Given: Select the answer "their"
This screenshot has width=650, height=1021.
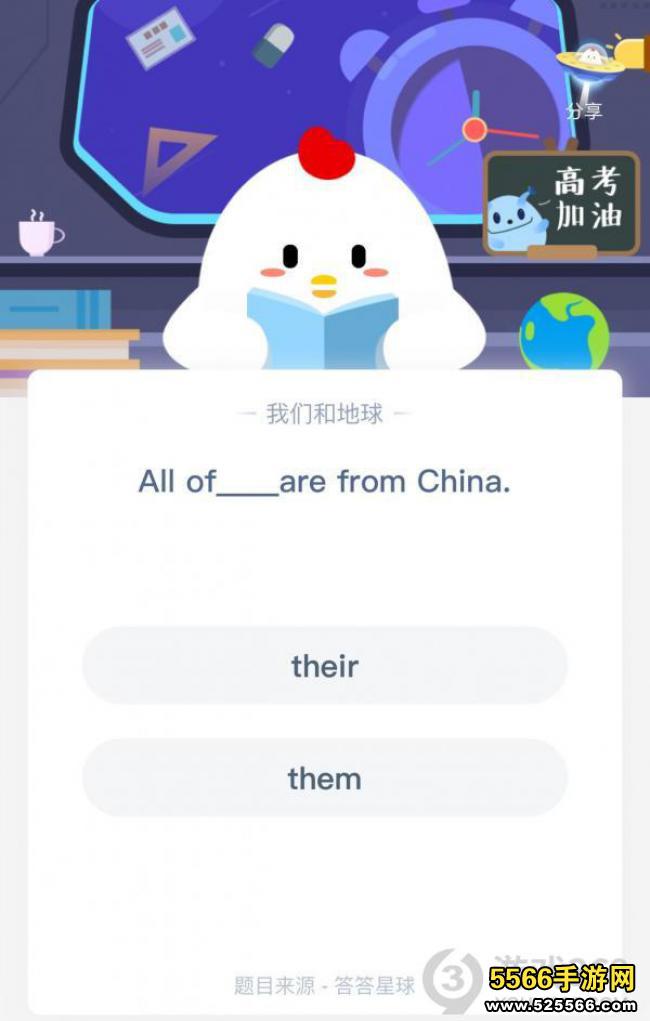Looking at the screenshot, I should [x=324, y=666].
